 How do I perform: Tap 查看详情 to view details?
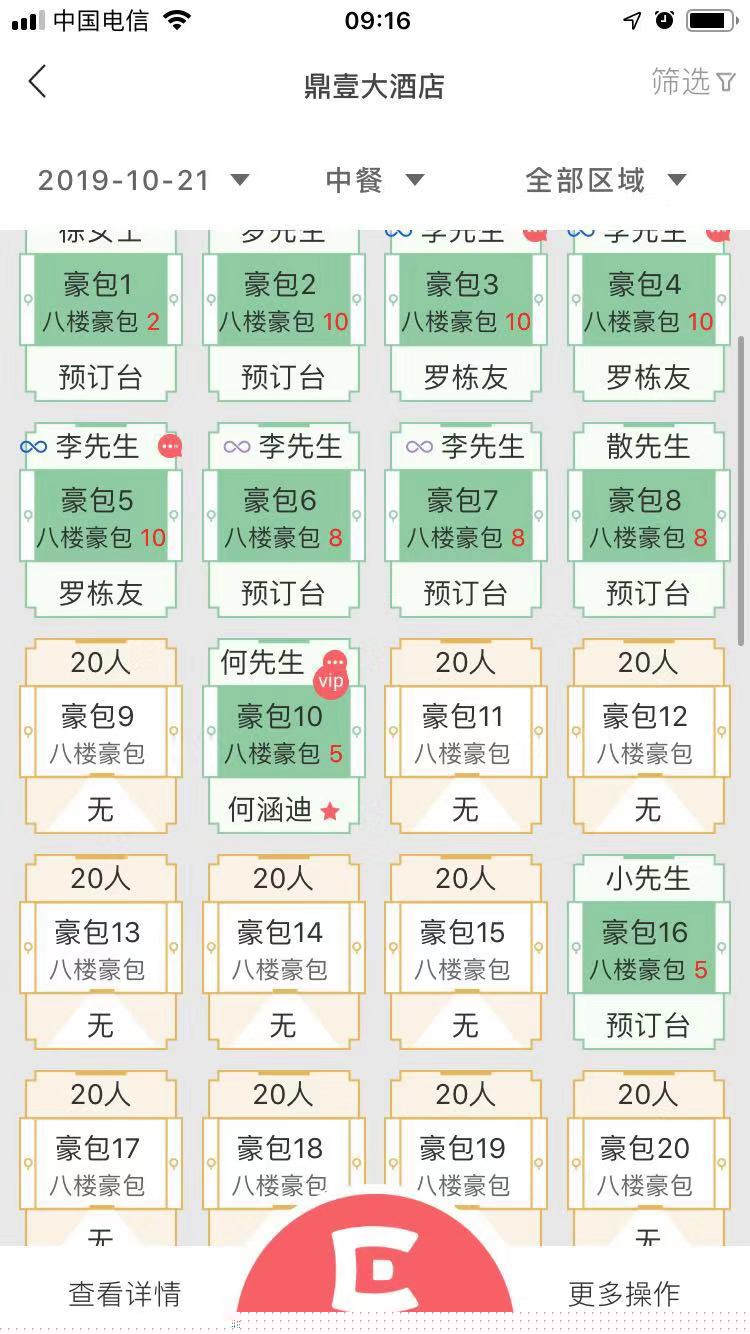(124, 1293)
